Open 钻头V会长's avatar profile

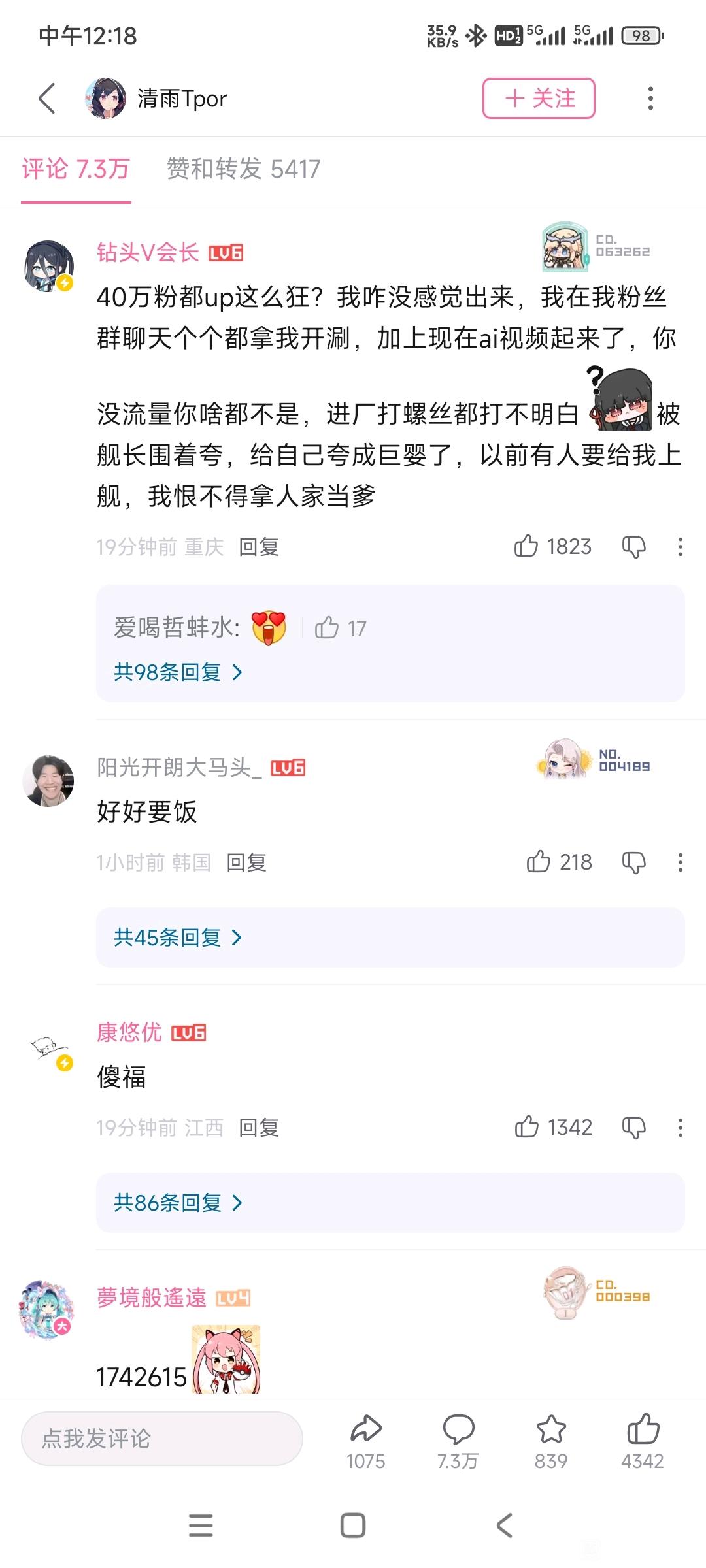pos(49,266)
